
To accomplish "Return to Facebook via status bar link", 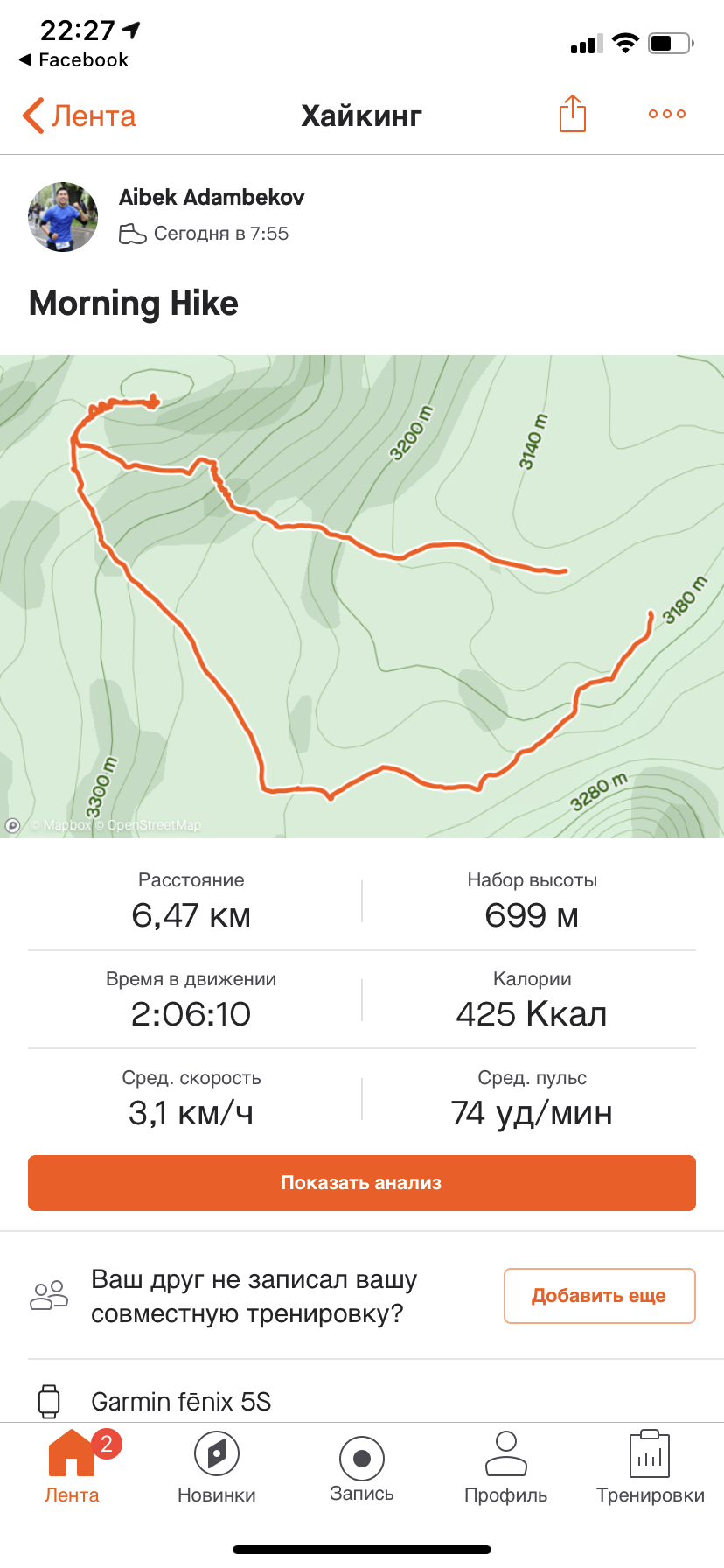I will coord(73,60).
